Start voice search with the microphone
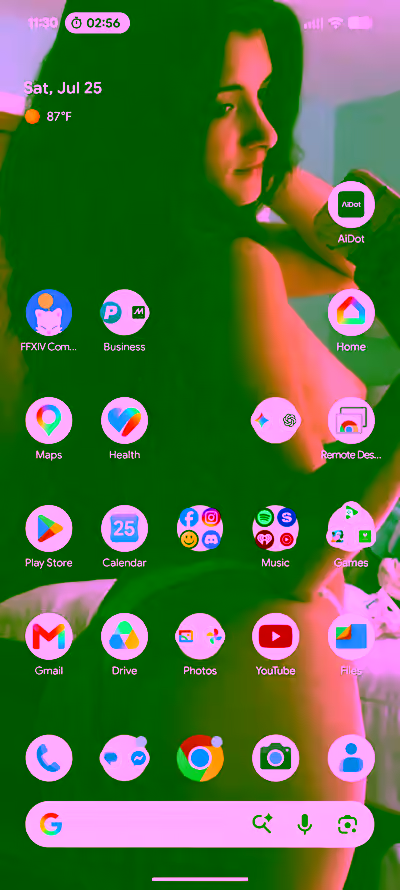400x890 pixels. pyautogui.click(x=305, y=824)
